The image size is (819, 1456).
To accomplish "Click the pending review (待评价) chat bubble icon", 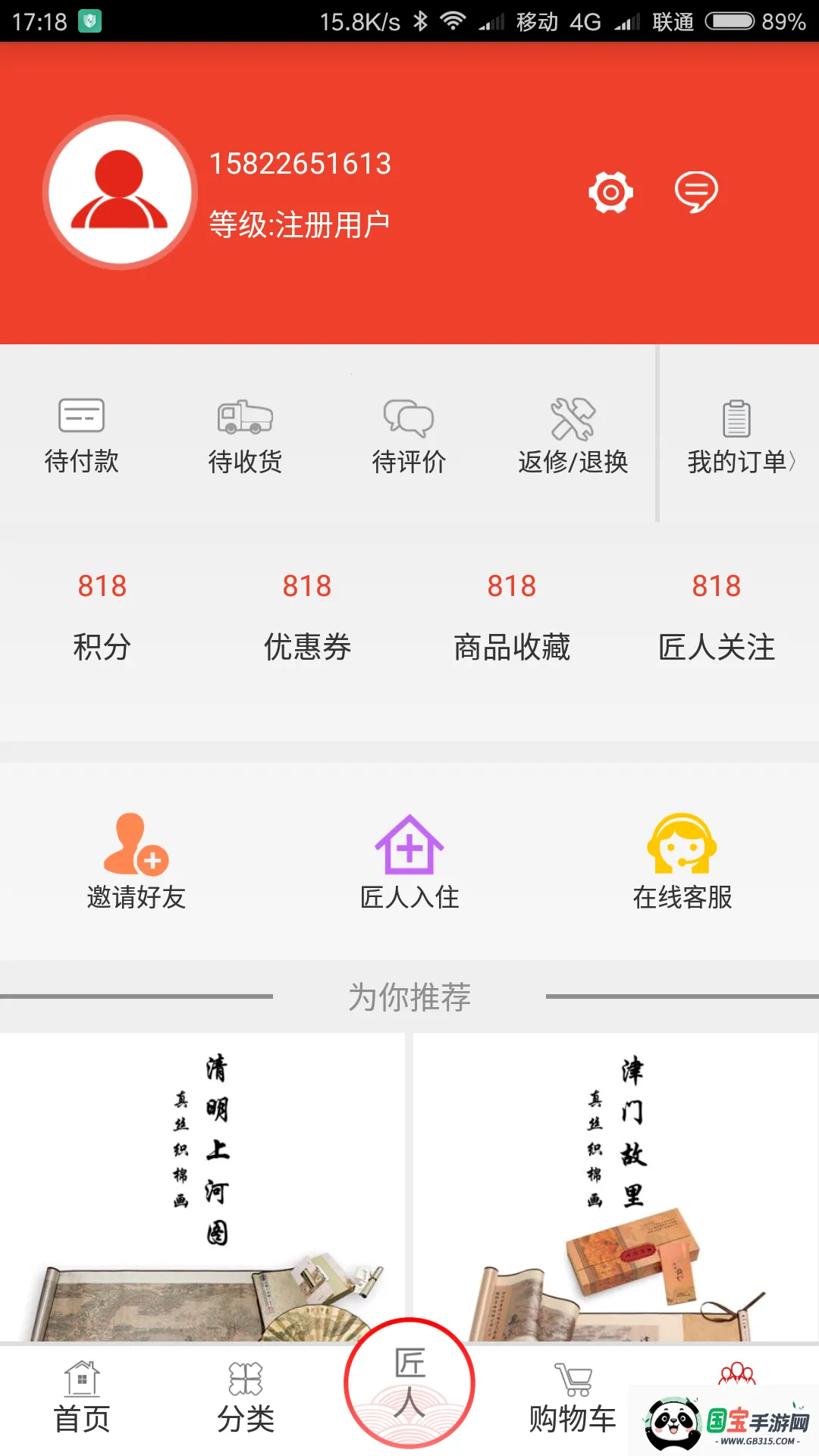I will coord(409,416).
